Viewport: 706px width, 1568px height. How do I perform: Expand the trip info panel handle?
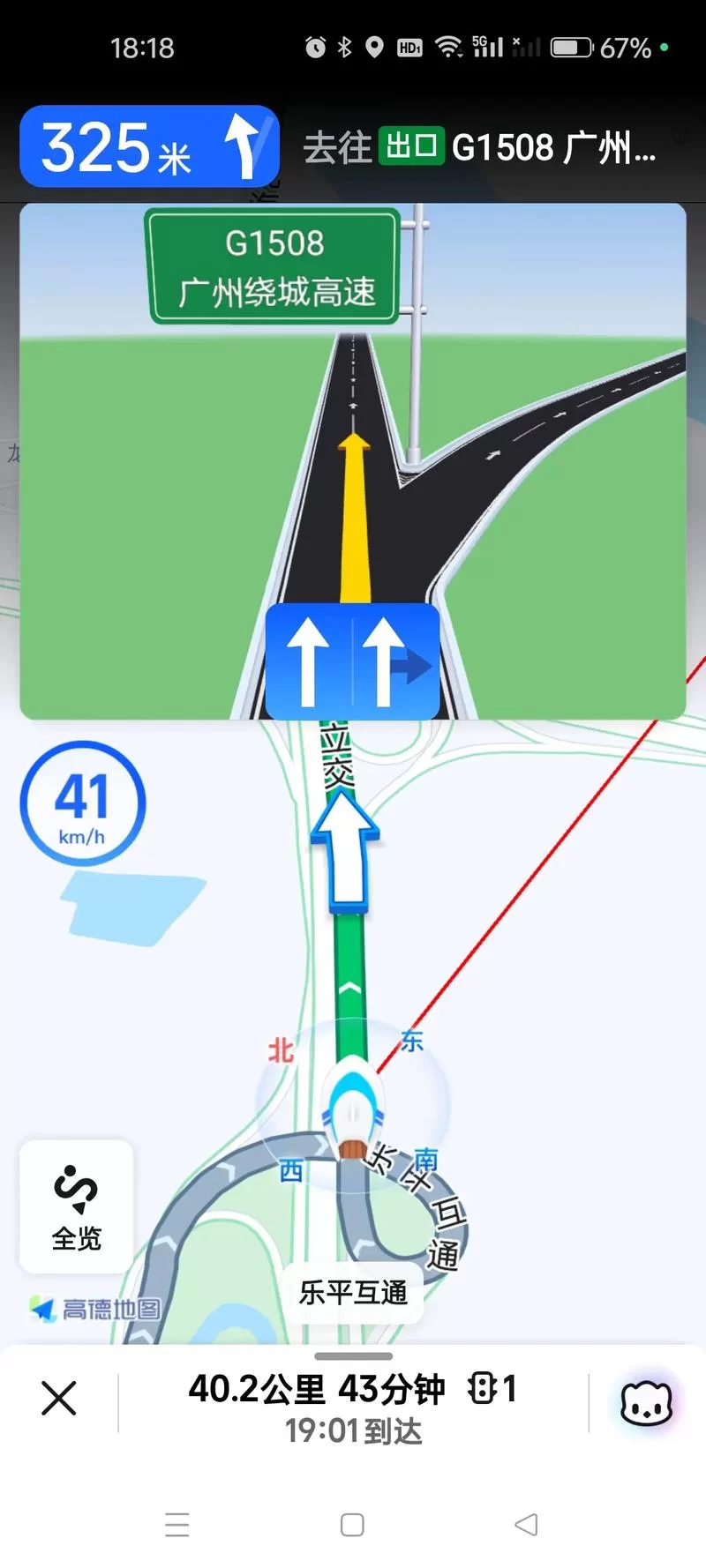point(353,1356)
